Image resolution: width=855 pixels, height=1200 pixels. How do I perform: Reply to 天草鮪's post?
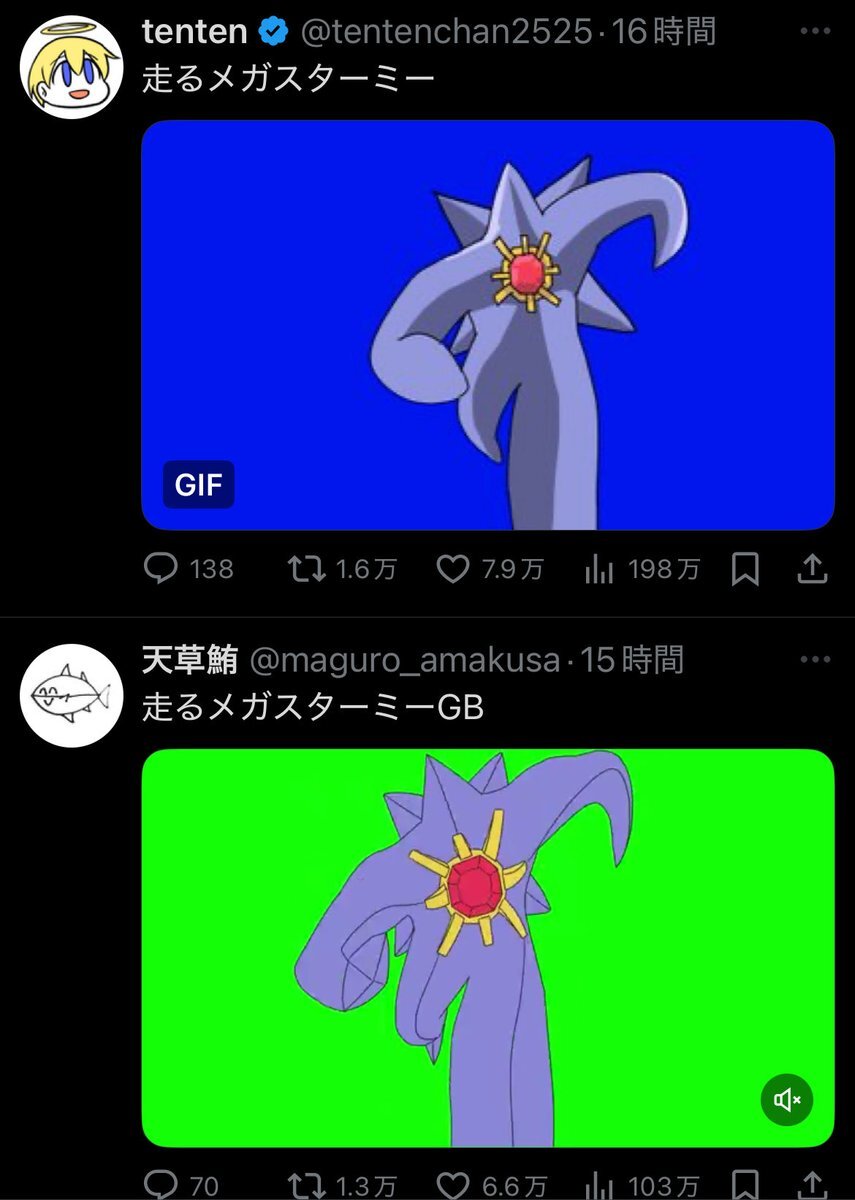[x=161, y=1187]
